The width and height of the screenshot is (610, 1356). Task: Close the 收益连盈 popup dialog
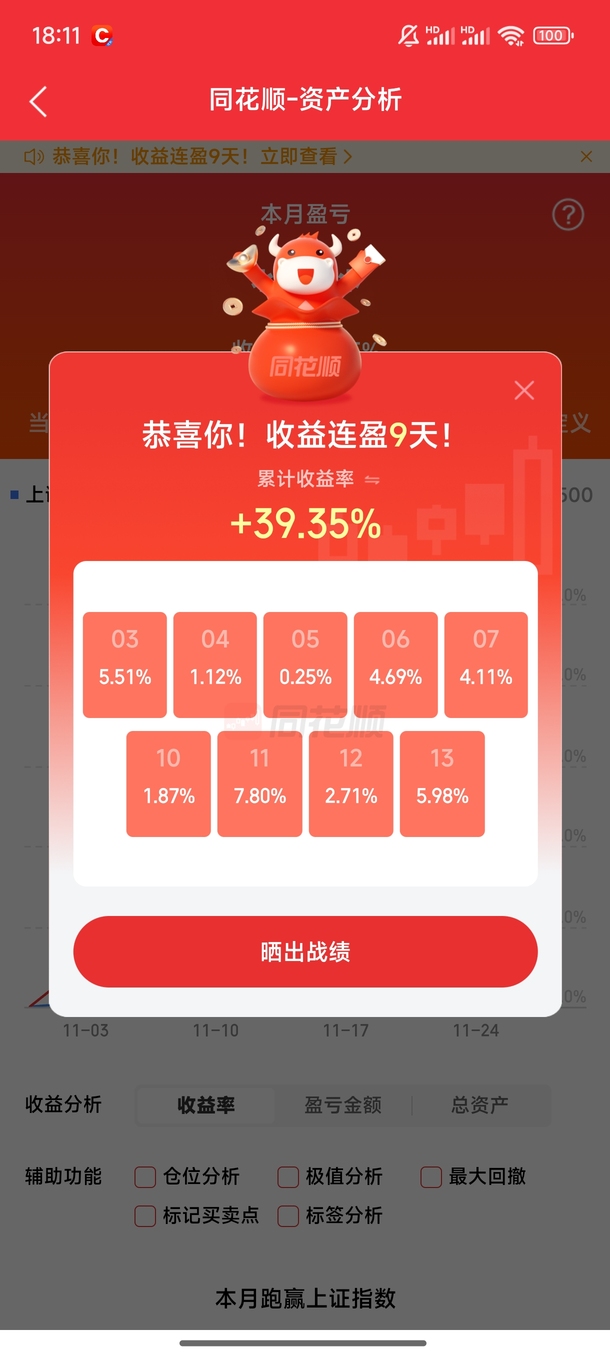(x=524, y=391)
